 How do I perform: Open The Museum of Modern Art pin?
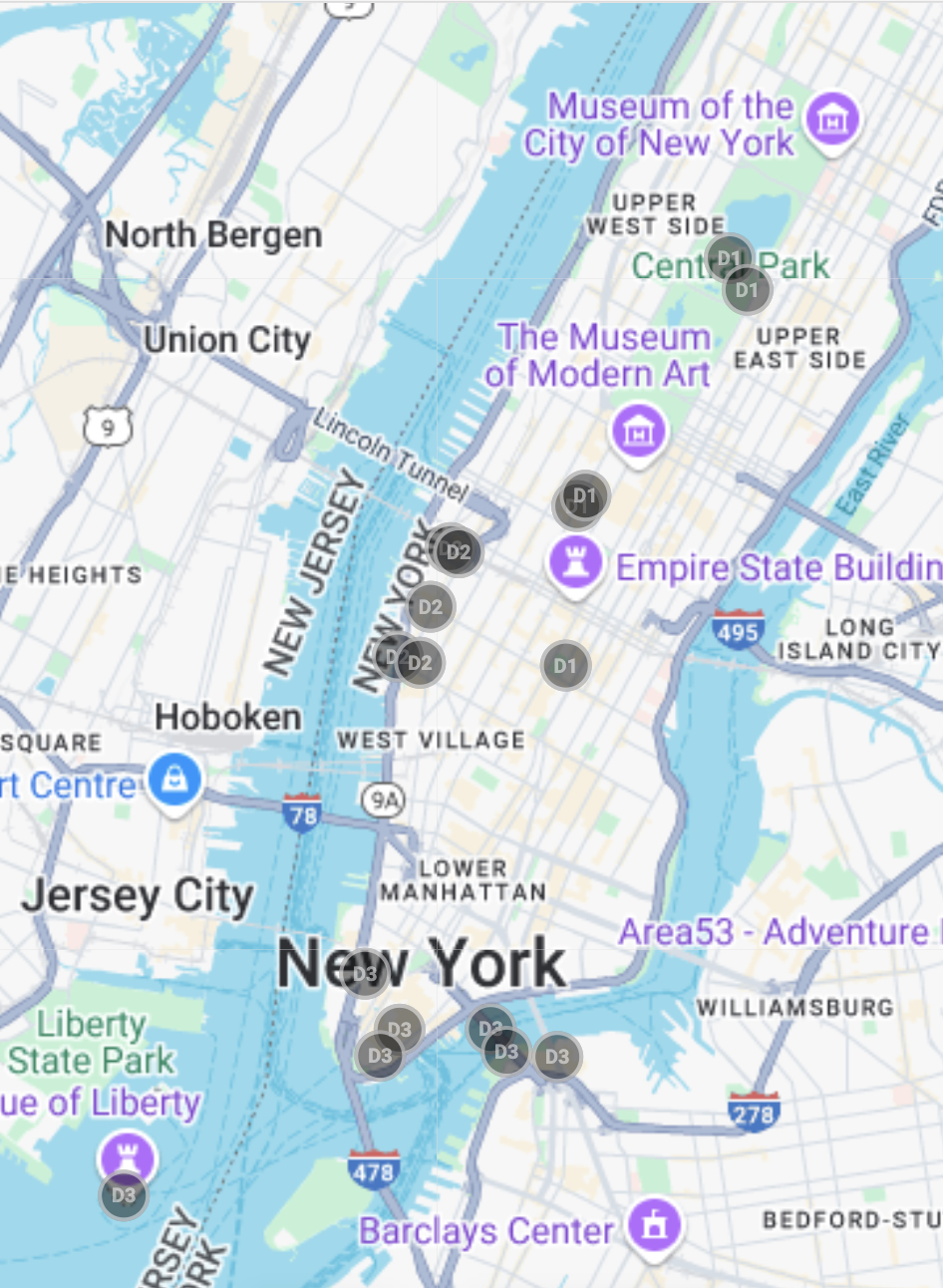pos(638,432)
